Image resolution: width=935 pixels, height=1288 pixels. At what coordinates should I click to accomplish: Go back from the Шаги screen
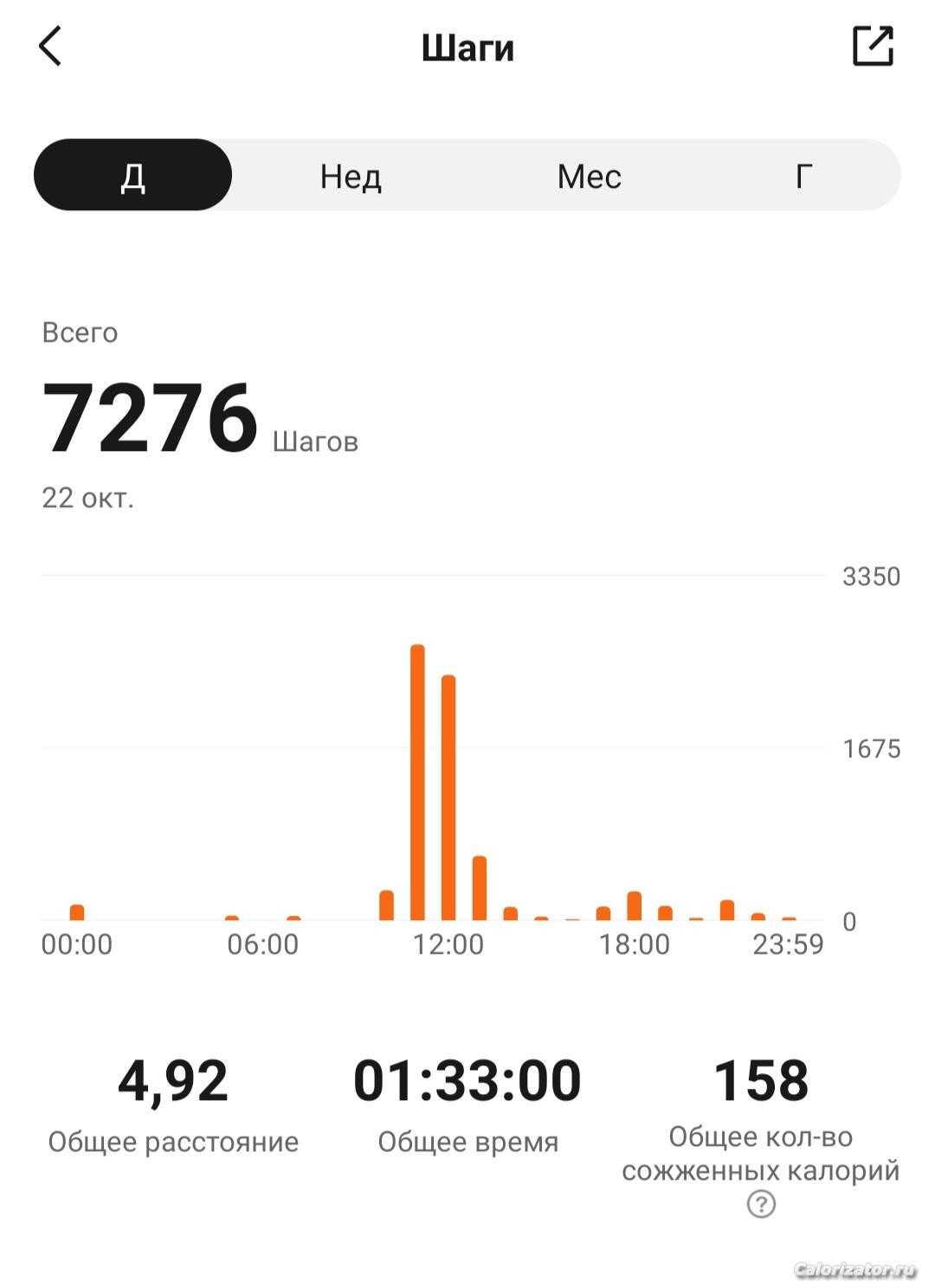point(50,47)
